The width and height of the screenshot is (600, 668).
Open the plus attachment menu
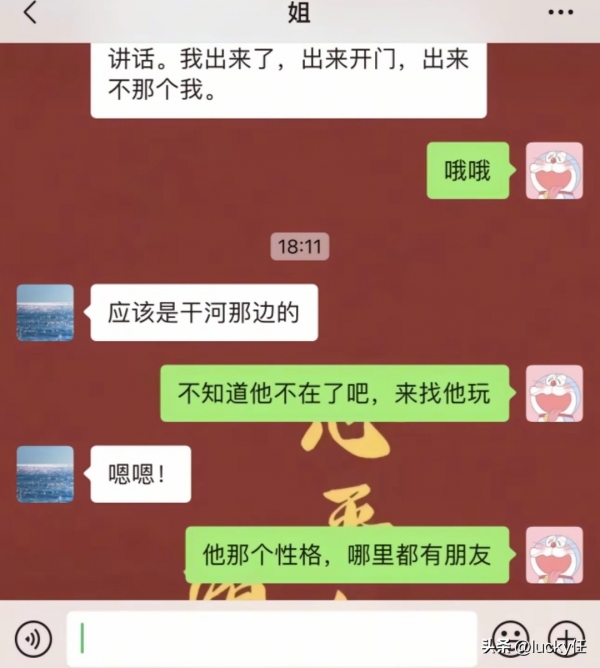coord(567,637)
